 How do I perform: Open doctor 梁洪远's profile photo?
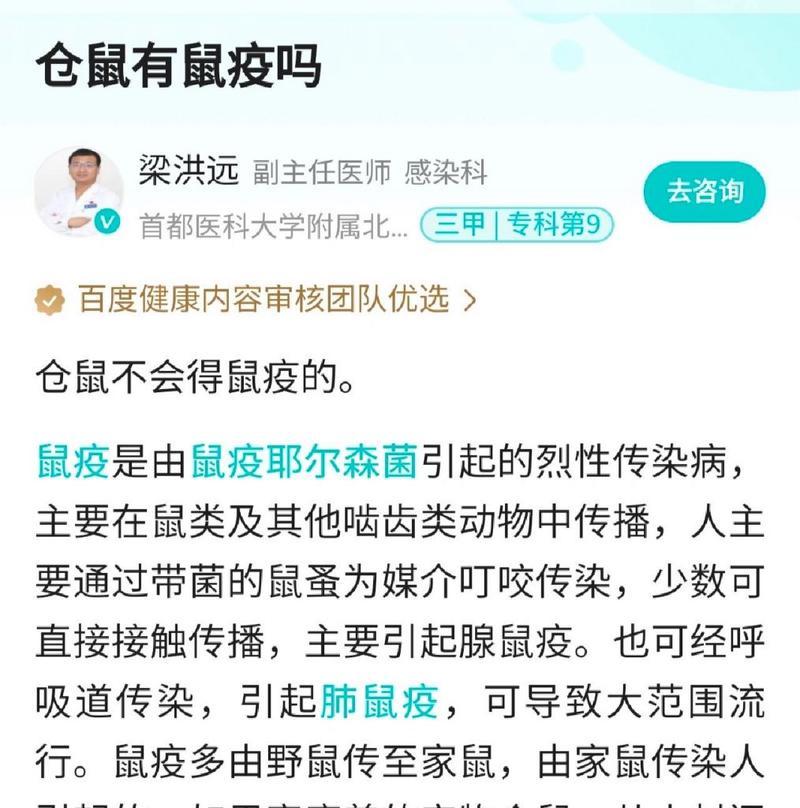[80, 192]
